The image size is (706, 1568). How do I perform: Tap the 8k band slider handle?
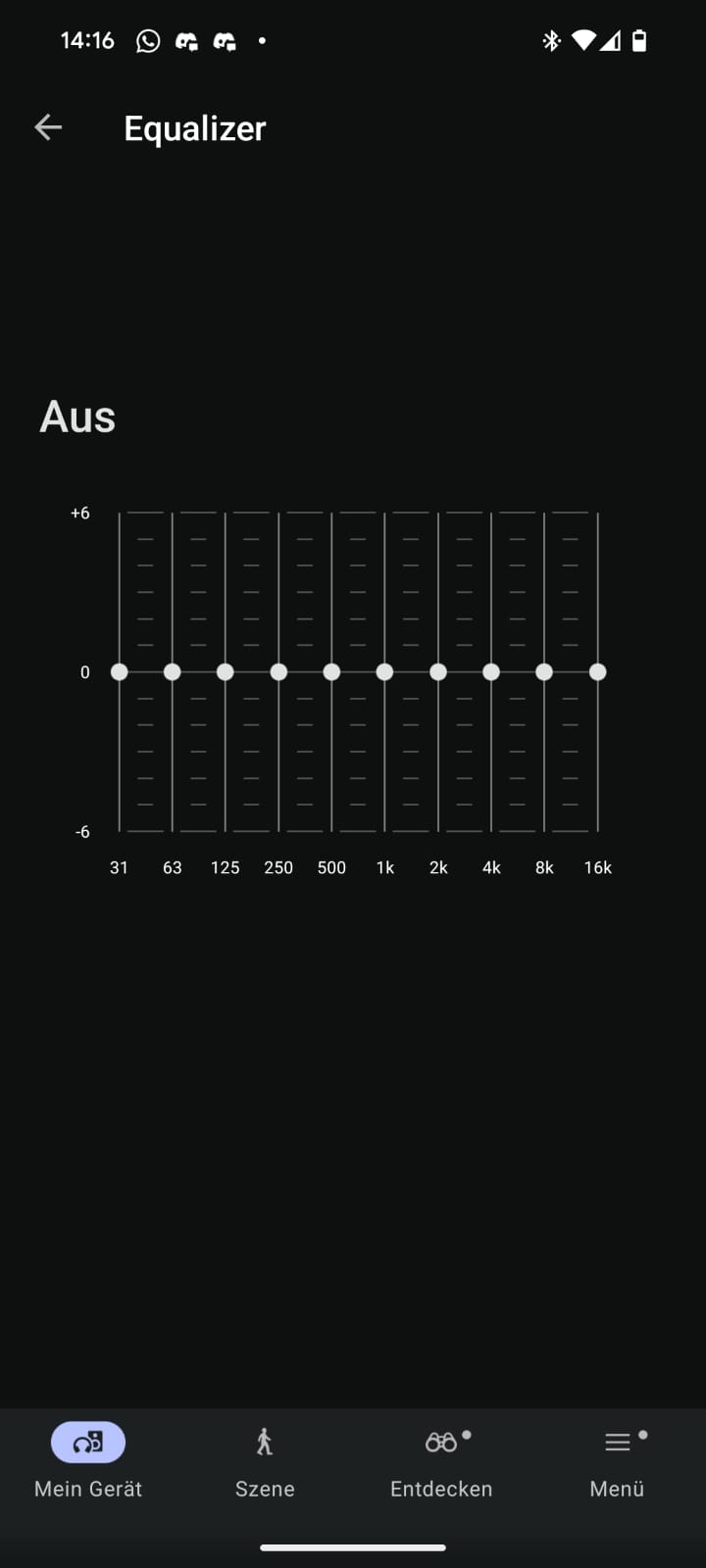pos(544,672)
